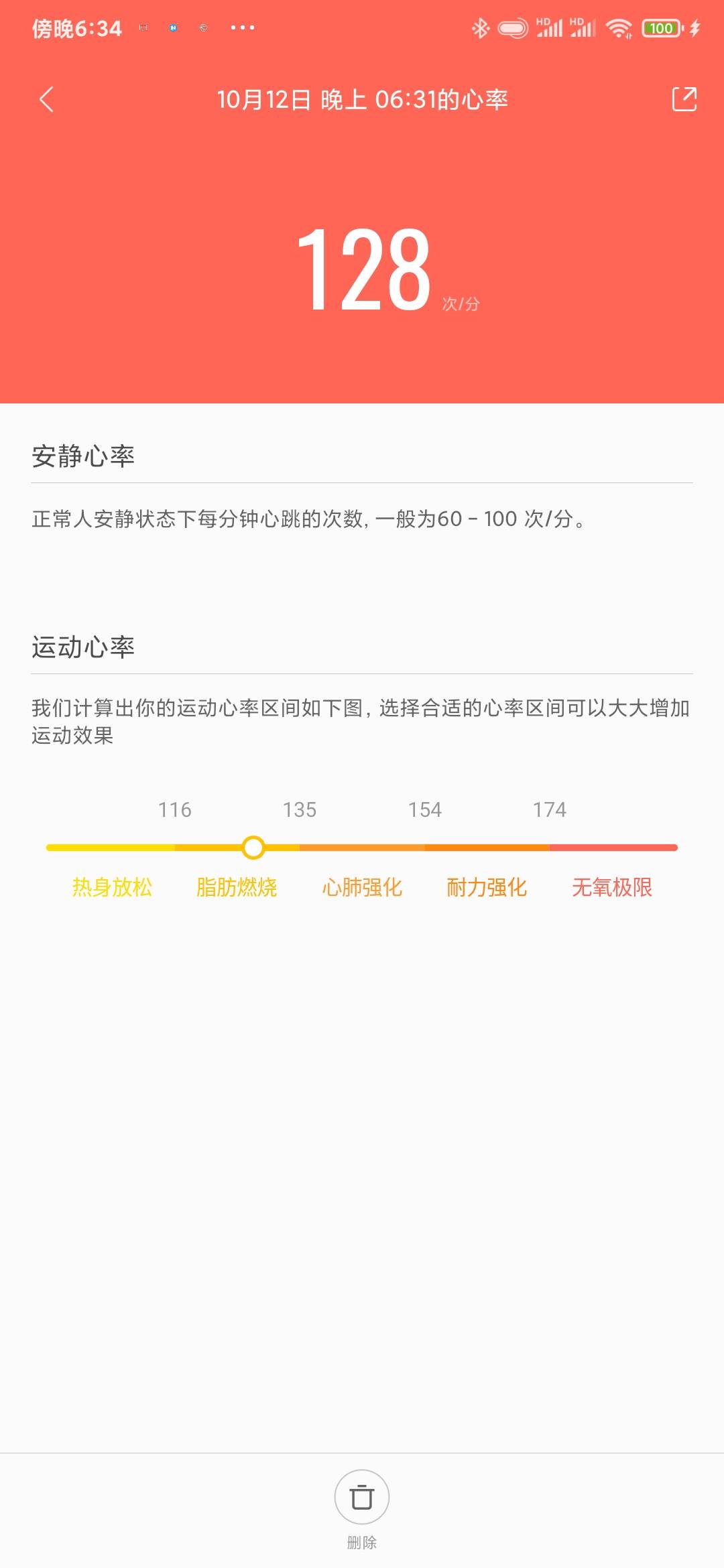Tap the back arrow to return

click(44, 98)
